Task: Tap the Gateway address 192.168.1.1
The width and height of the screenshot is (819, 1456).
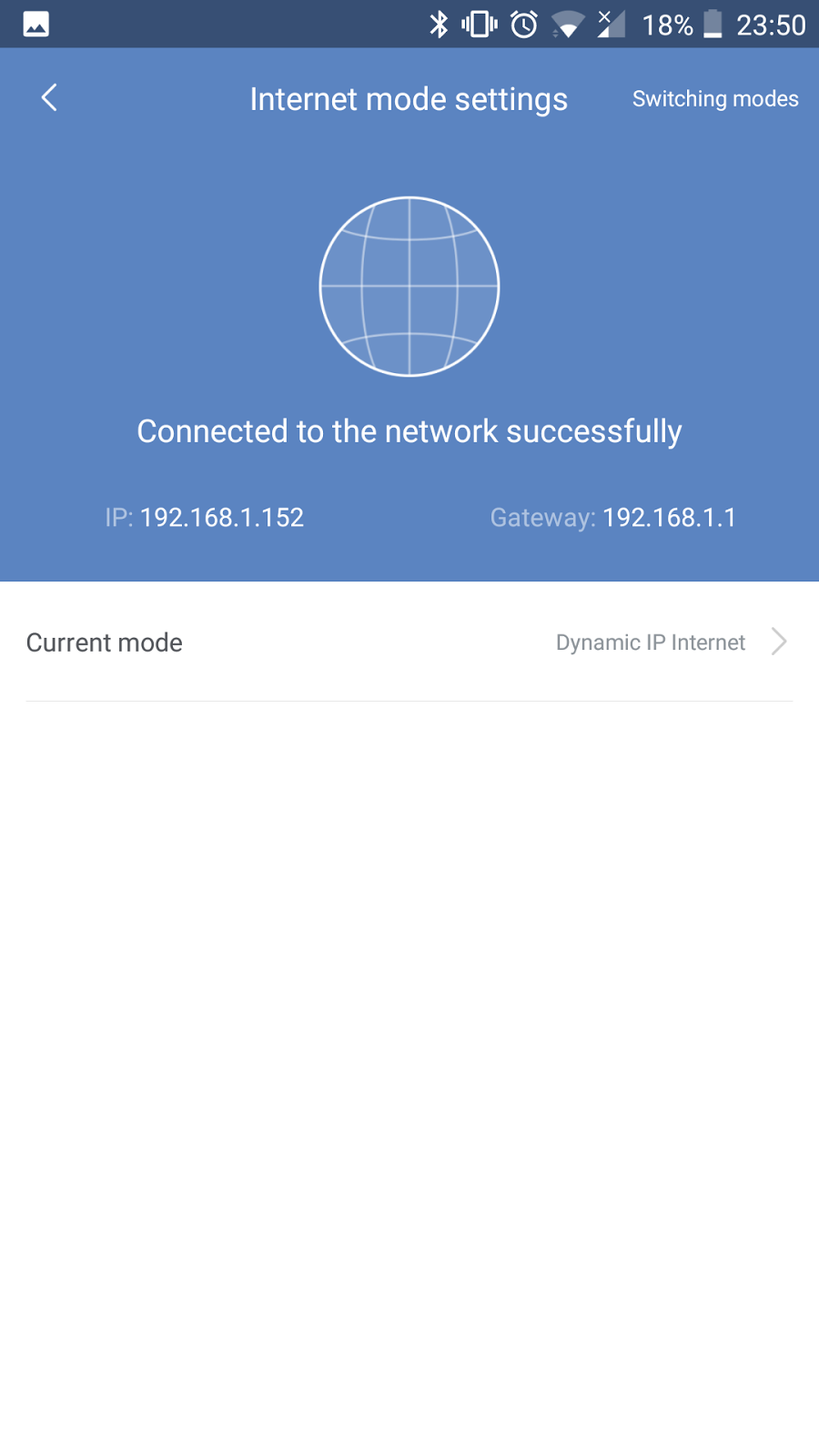Action: tap(612, 517)
